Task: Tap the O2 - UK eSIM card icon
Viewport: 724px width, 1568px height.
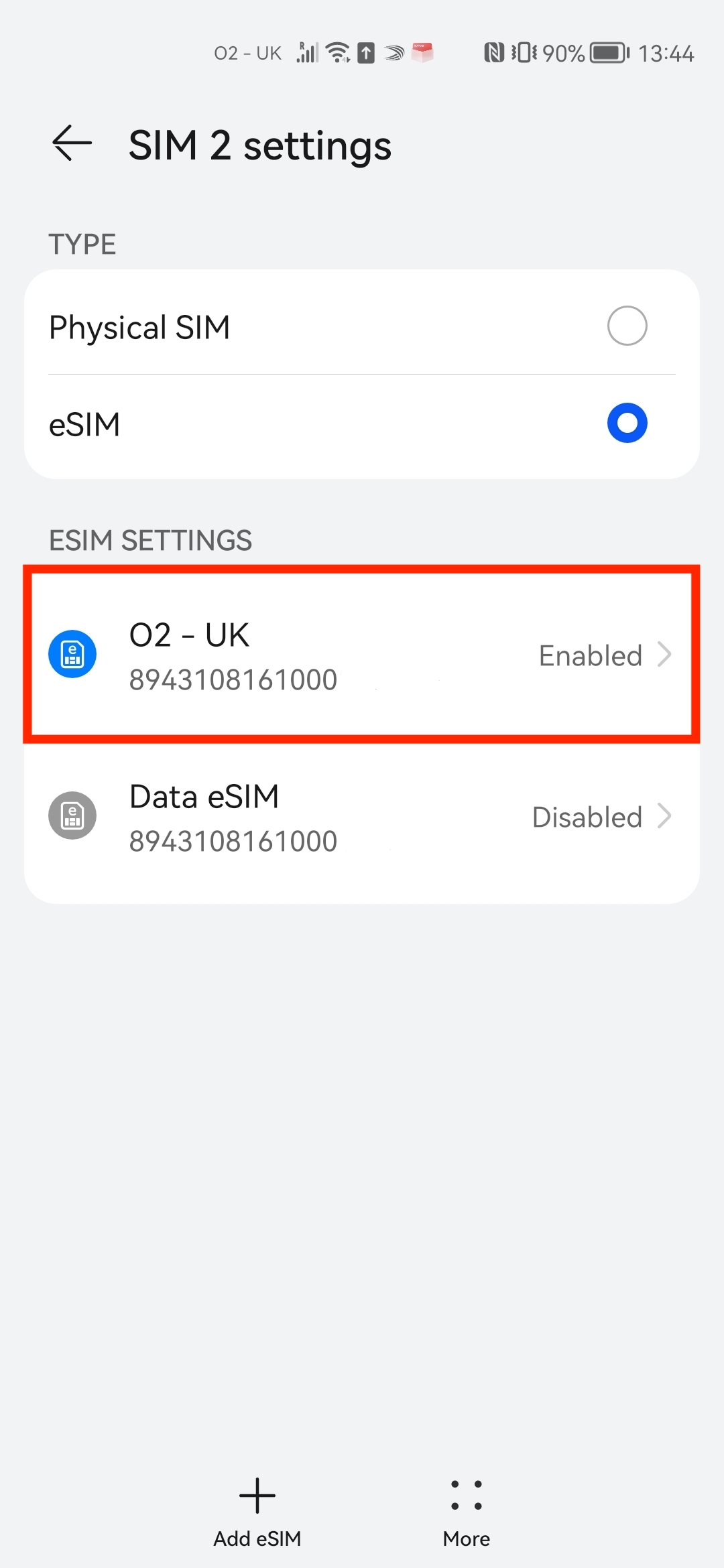Action: (72, 654)
